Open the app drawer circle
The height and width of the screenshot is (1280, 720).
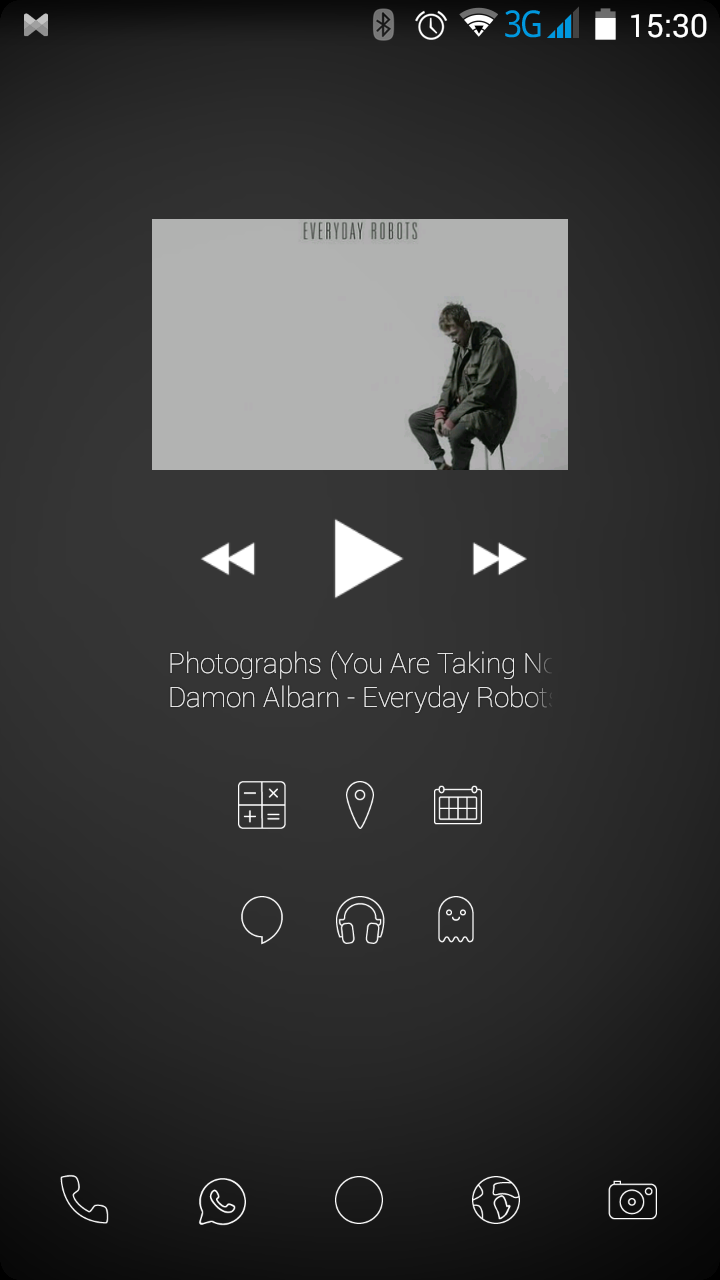click(359, 1200)
